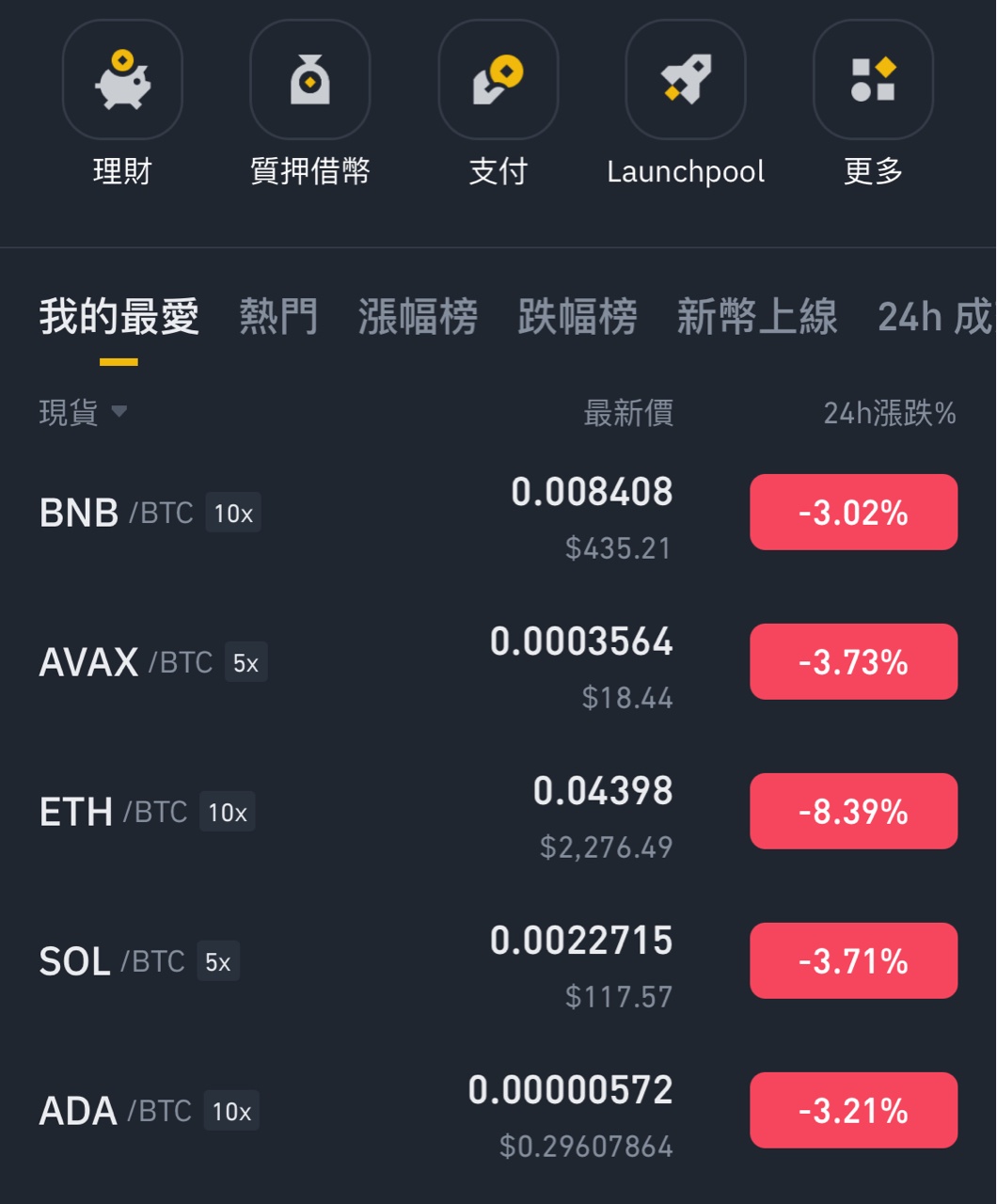This screenshot has width=997, height=1204.
Task: Switch to the 新幣上線 tab
Action: point(757,316)
